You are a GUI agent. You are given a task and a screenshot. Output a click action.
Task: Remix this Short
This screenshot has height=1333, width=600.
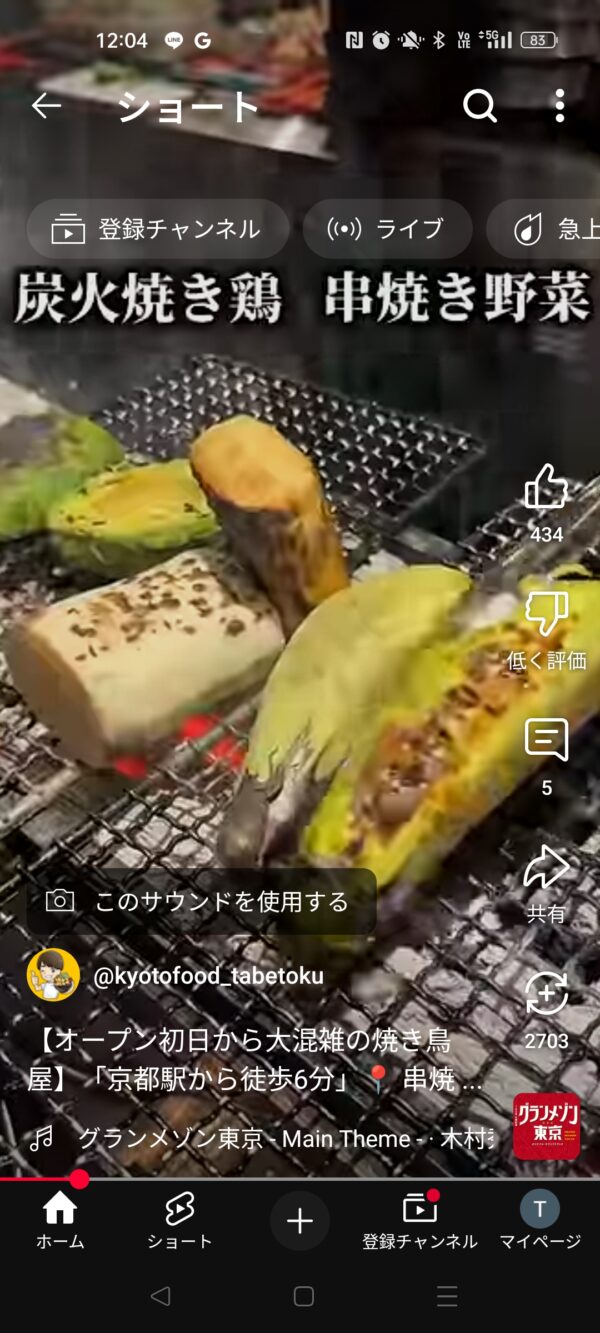pyautogui.click(x=546, y=994)
